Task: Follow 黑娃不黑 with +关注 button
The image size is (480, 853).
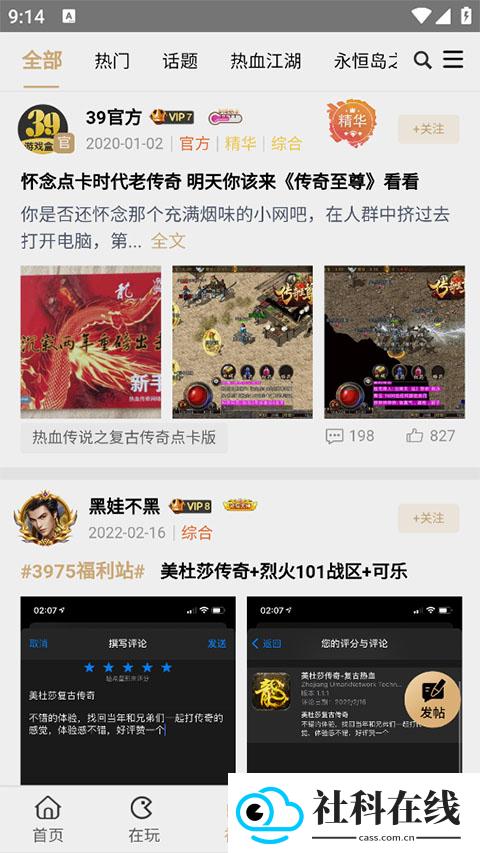Action: [428, 518]
